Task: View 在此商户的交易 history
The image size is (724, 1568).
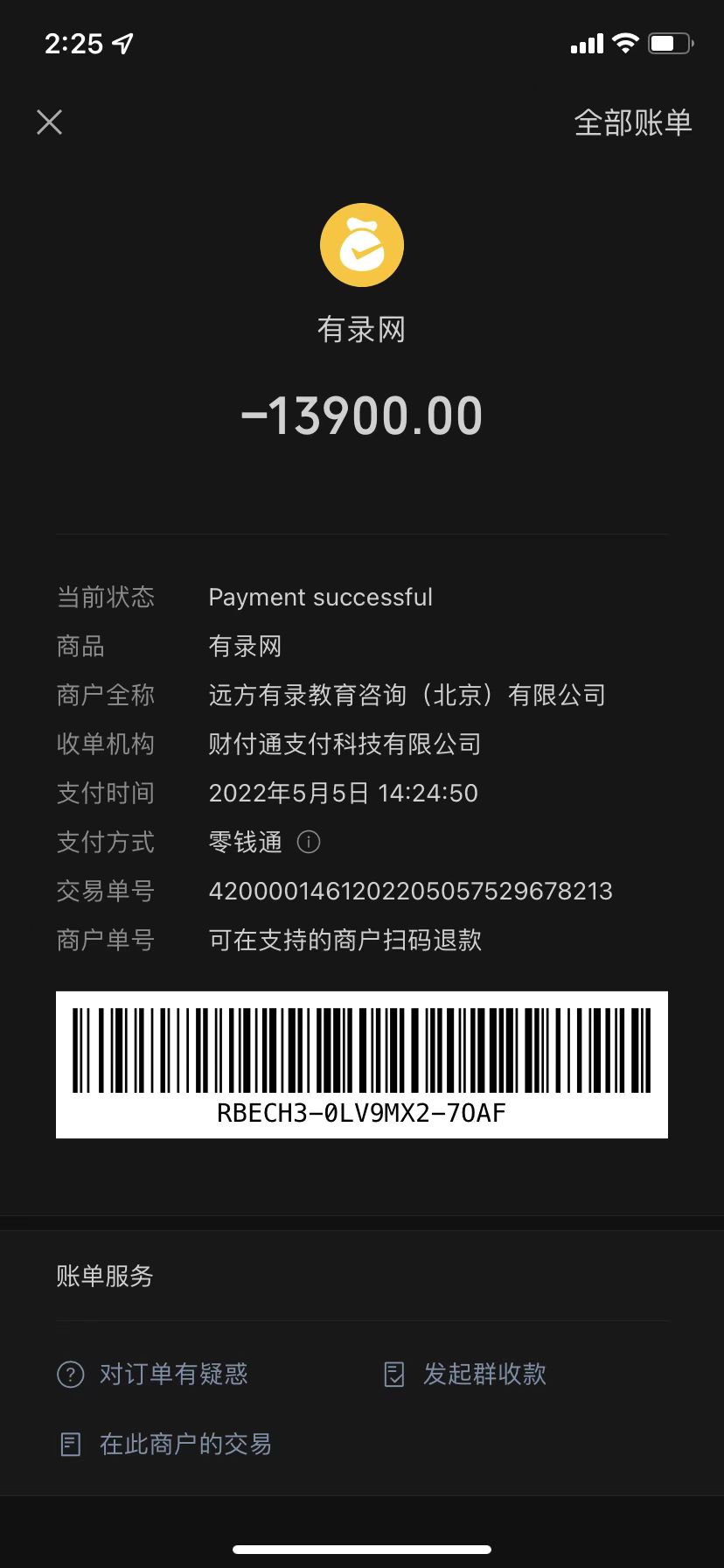Action: point(166,1444)
